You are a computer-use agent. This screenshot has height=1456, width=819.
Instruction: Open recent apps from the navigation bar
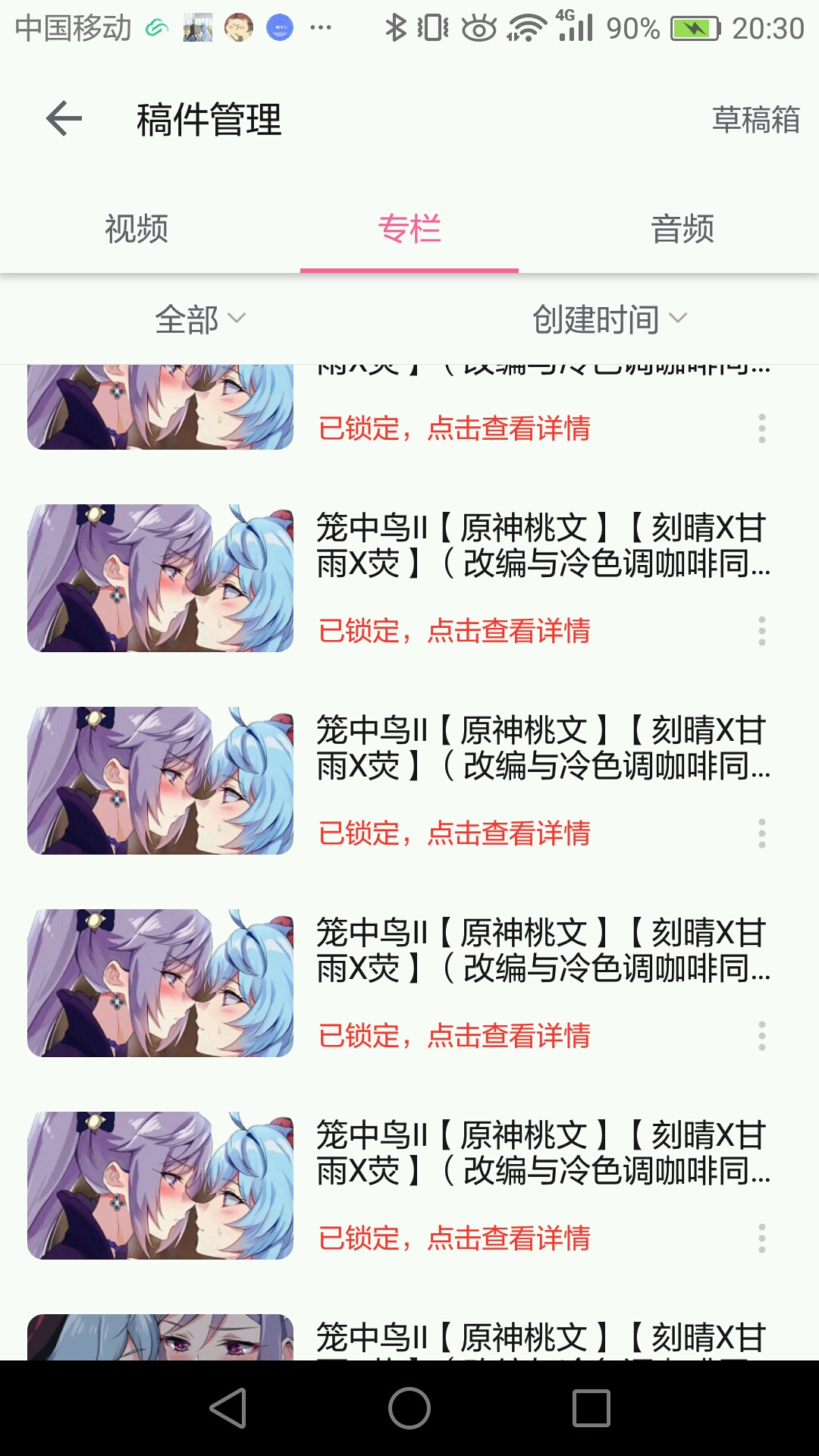[x=591, y=1408]
